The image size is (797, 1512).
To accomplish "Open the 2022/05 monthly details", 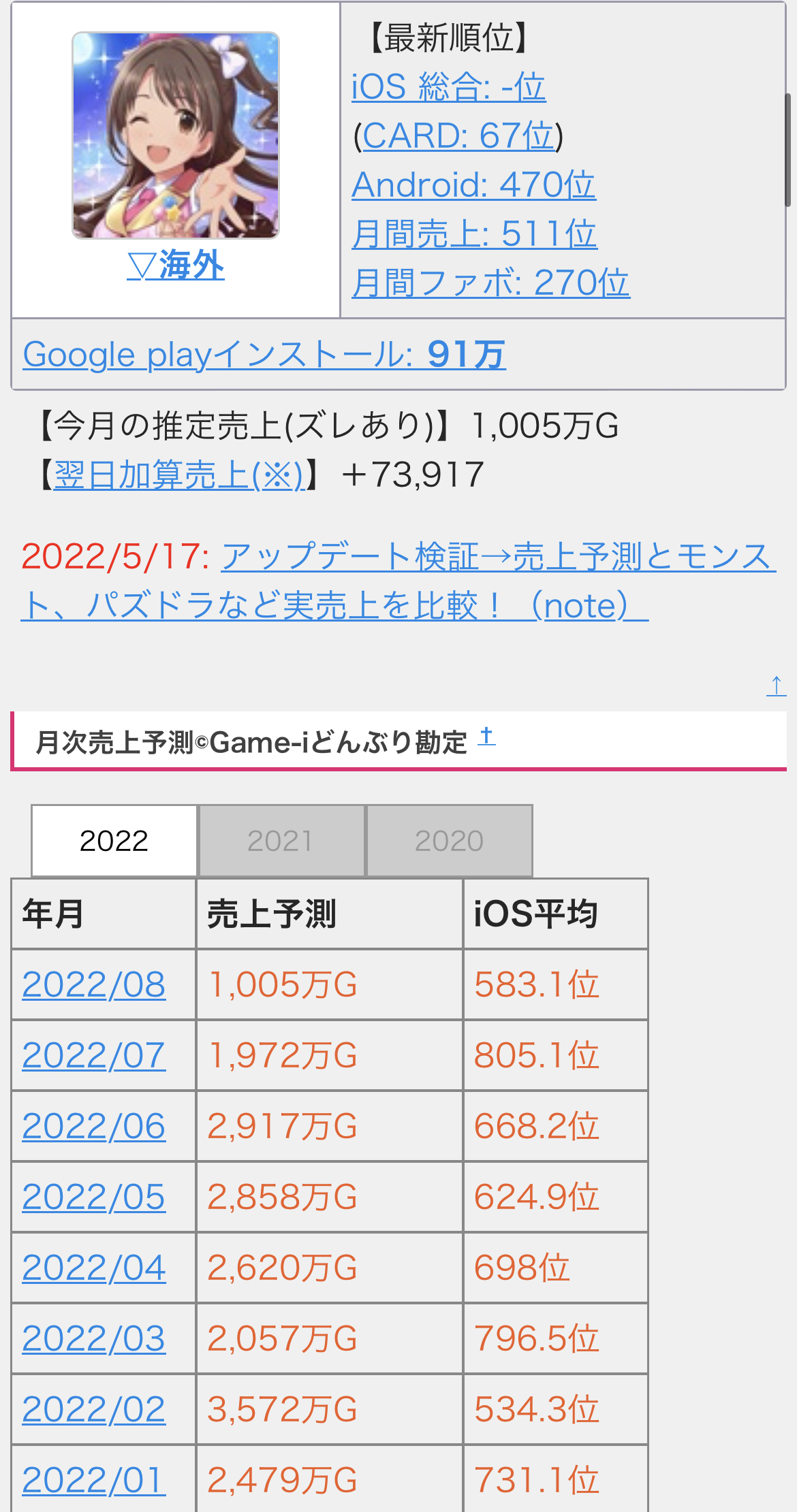I will point(94,1197).
